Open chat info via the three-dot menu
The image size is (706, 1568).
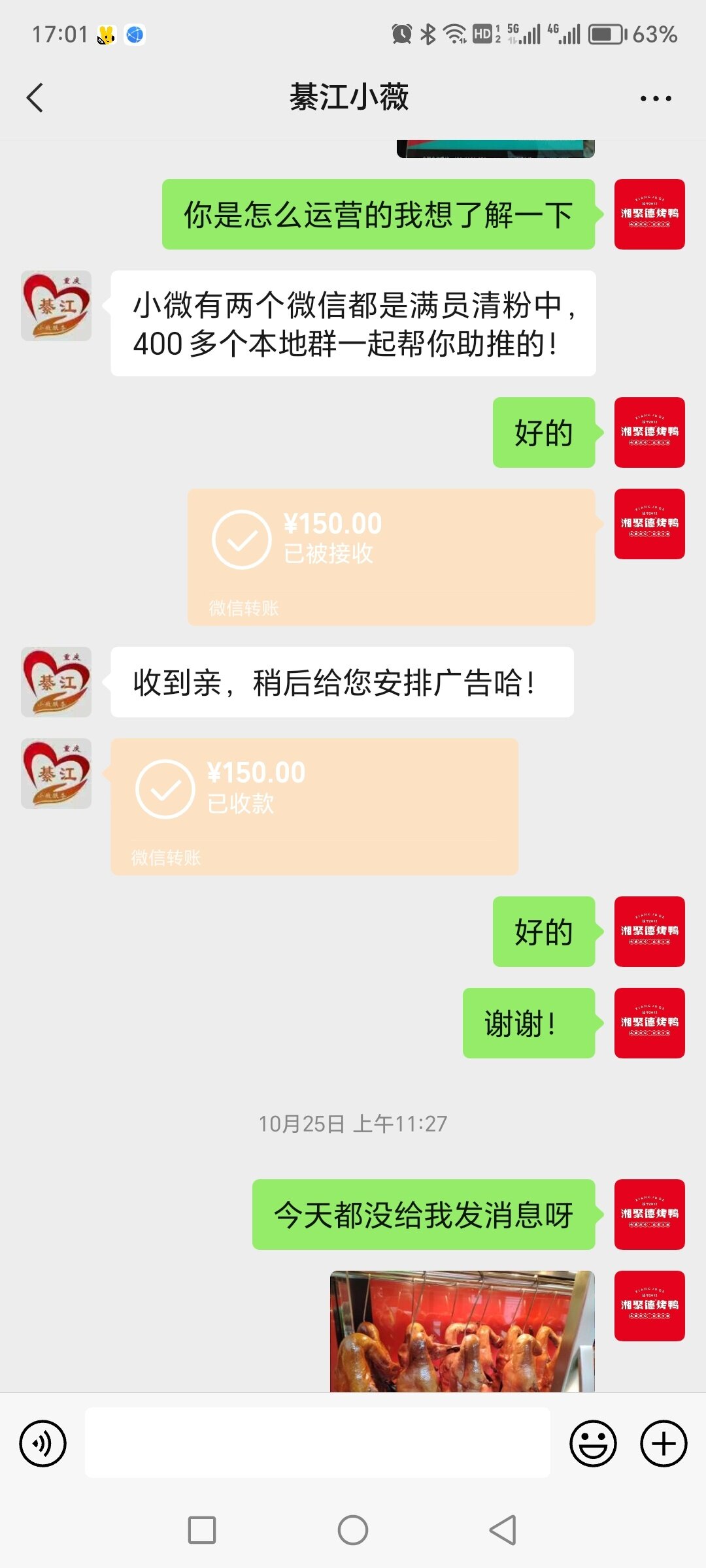coord(655,99)
